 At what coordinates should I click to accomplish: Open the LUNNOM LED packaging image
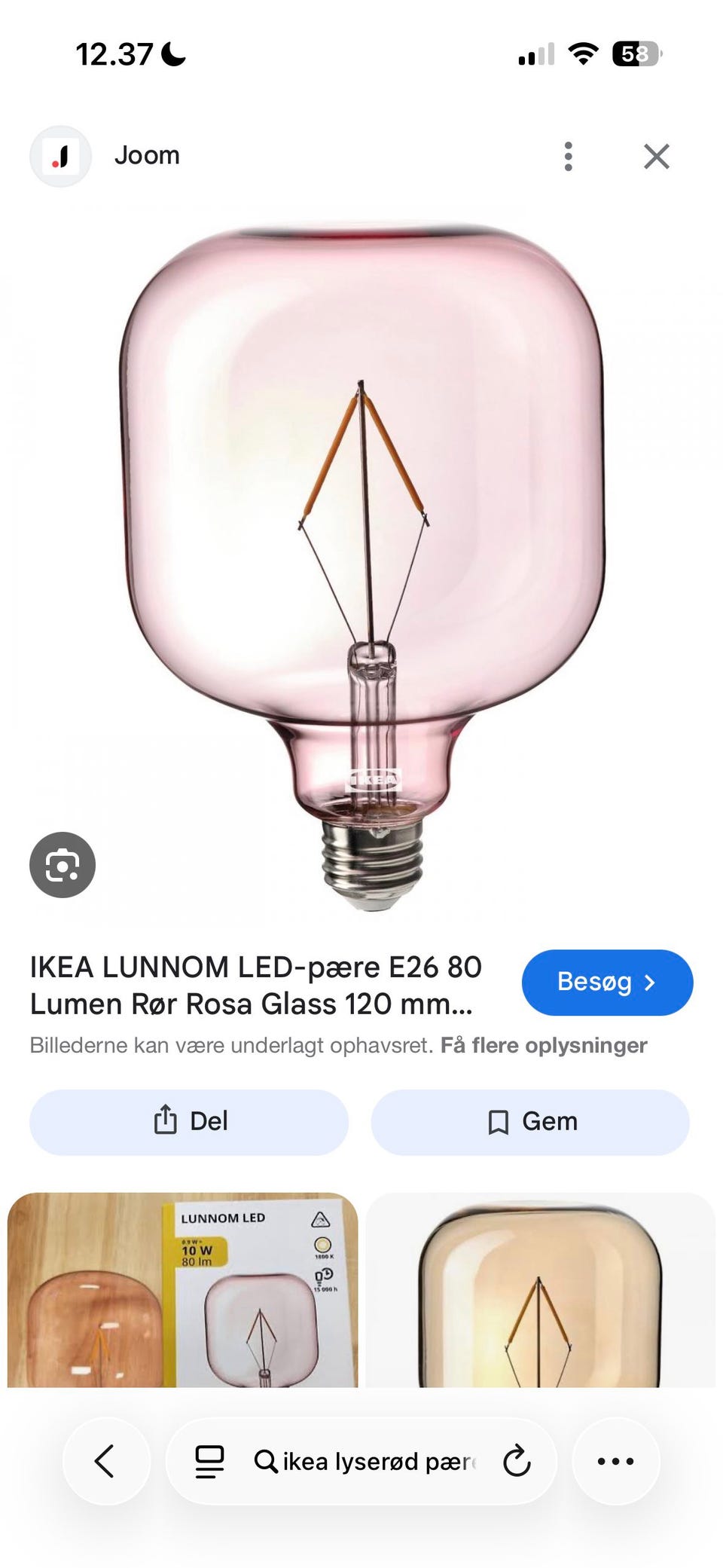pyautogui.click(x=183, y=1289)
